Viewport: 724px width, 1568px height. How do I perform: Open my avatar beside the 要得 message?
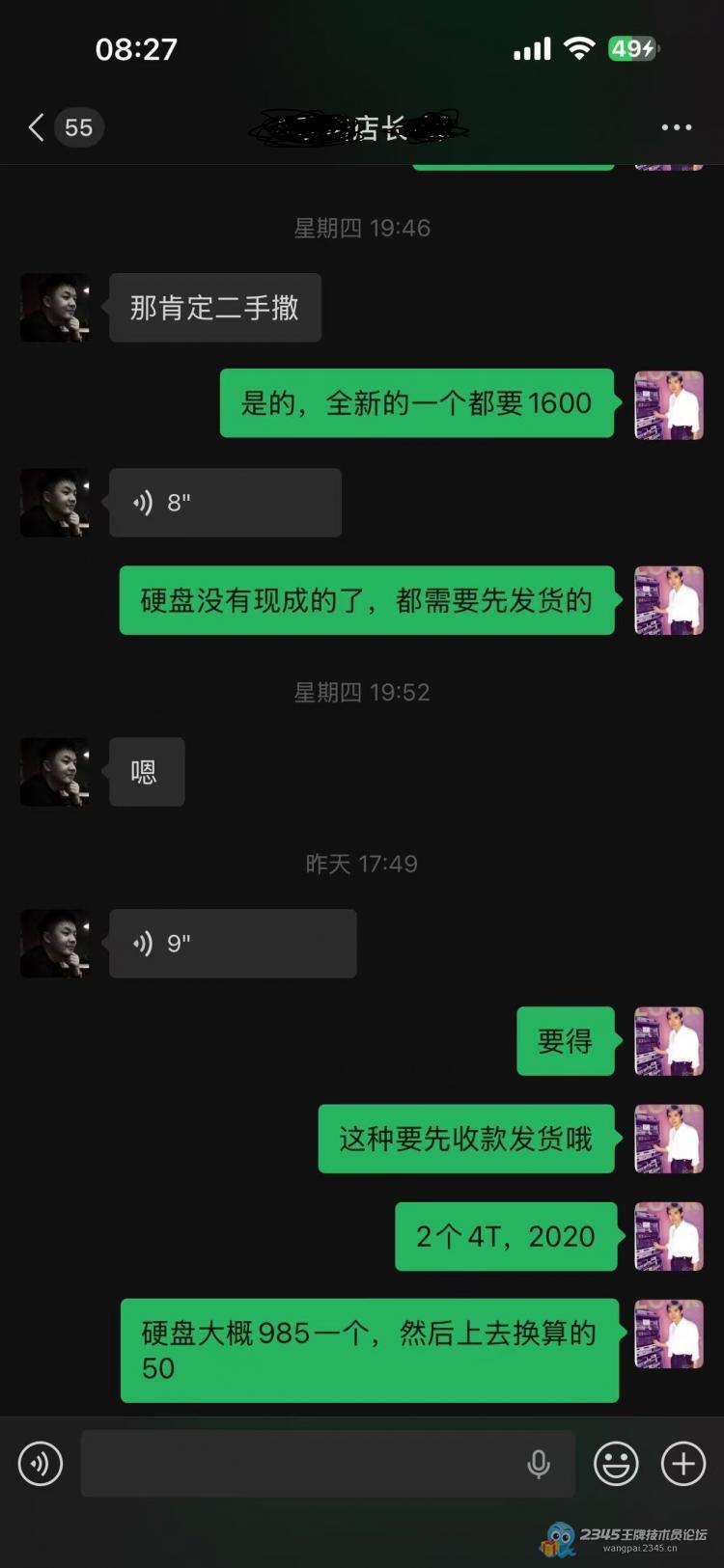(668, 1041)
